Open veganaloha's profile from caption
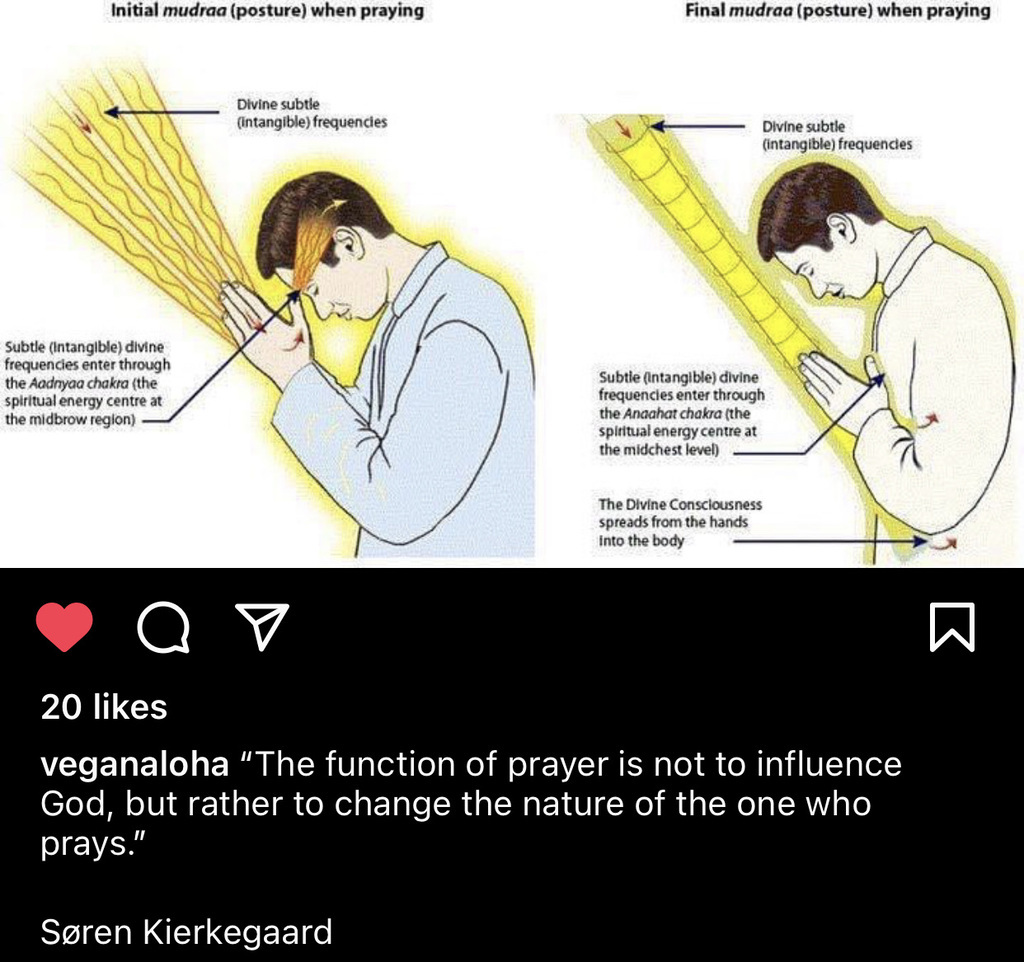This screenshot has width=1024, height=962. (134, 765)
